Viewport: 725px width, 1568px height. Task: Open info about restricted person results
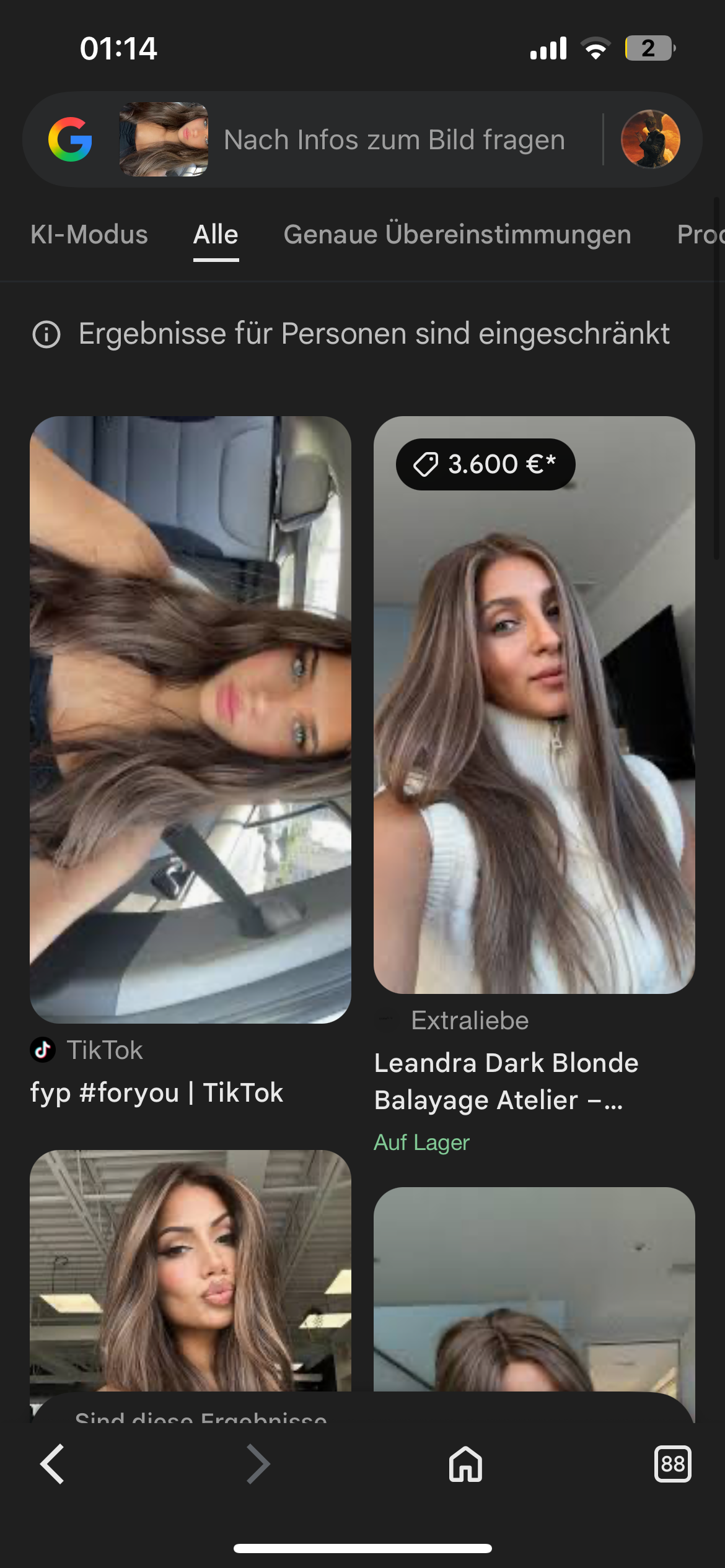pyautogui.click(x=46, y=334)
